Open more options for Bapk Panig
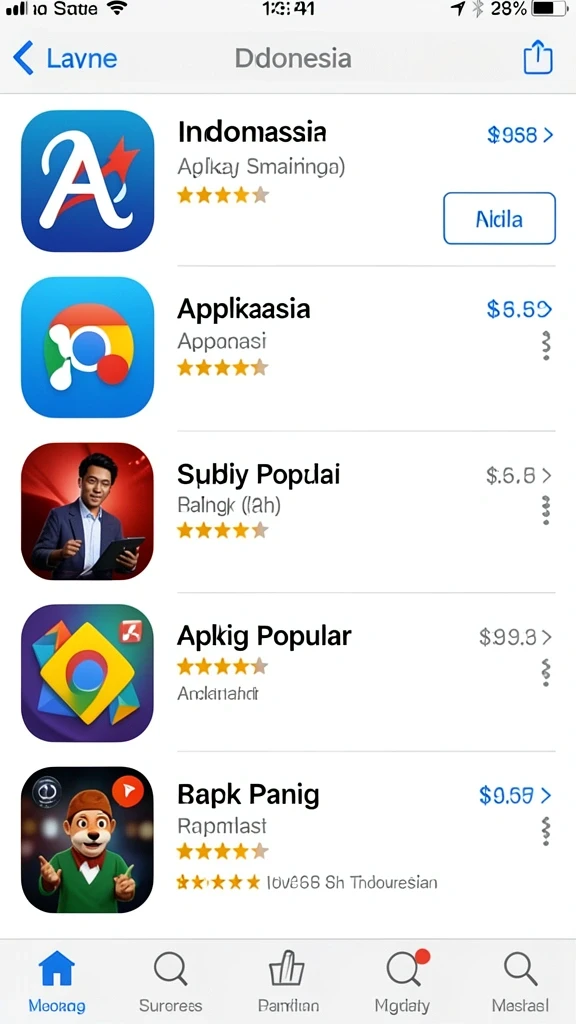This screenshot has height=1024, width=576. pos(546,831)
